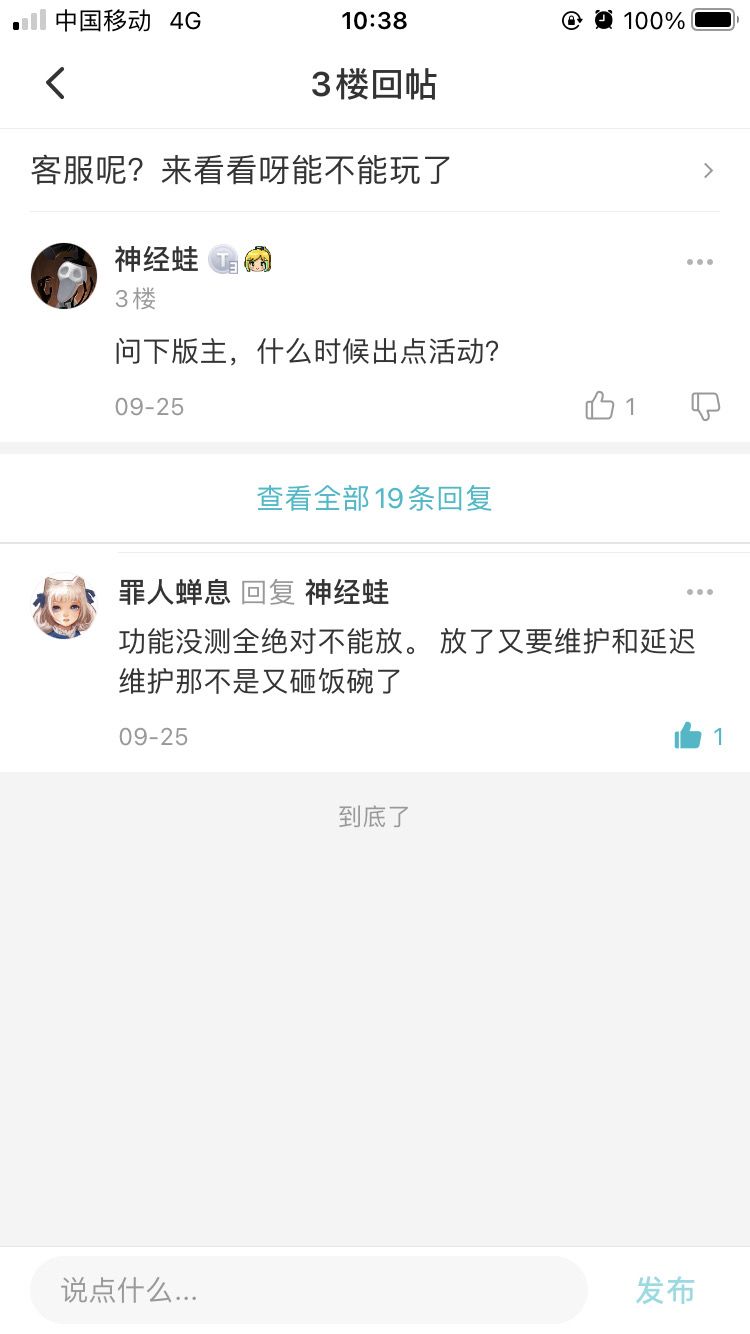This screenshot has width=750, height=1334.
Task: Open 罪人蝉息's avatar
Action: 64,605
